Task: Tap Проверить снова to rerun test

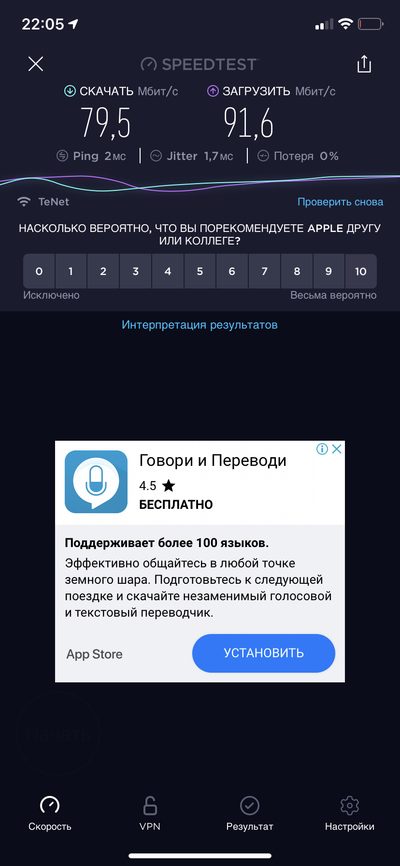Action: click(x=340, y=202)
